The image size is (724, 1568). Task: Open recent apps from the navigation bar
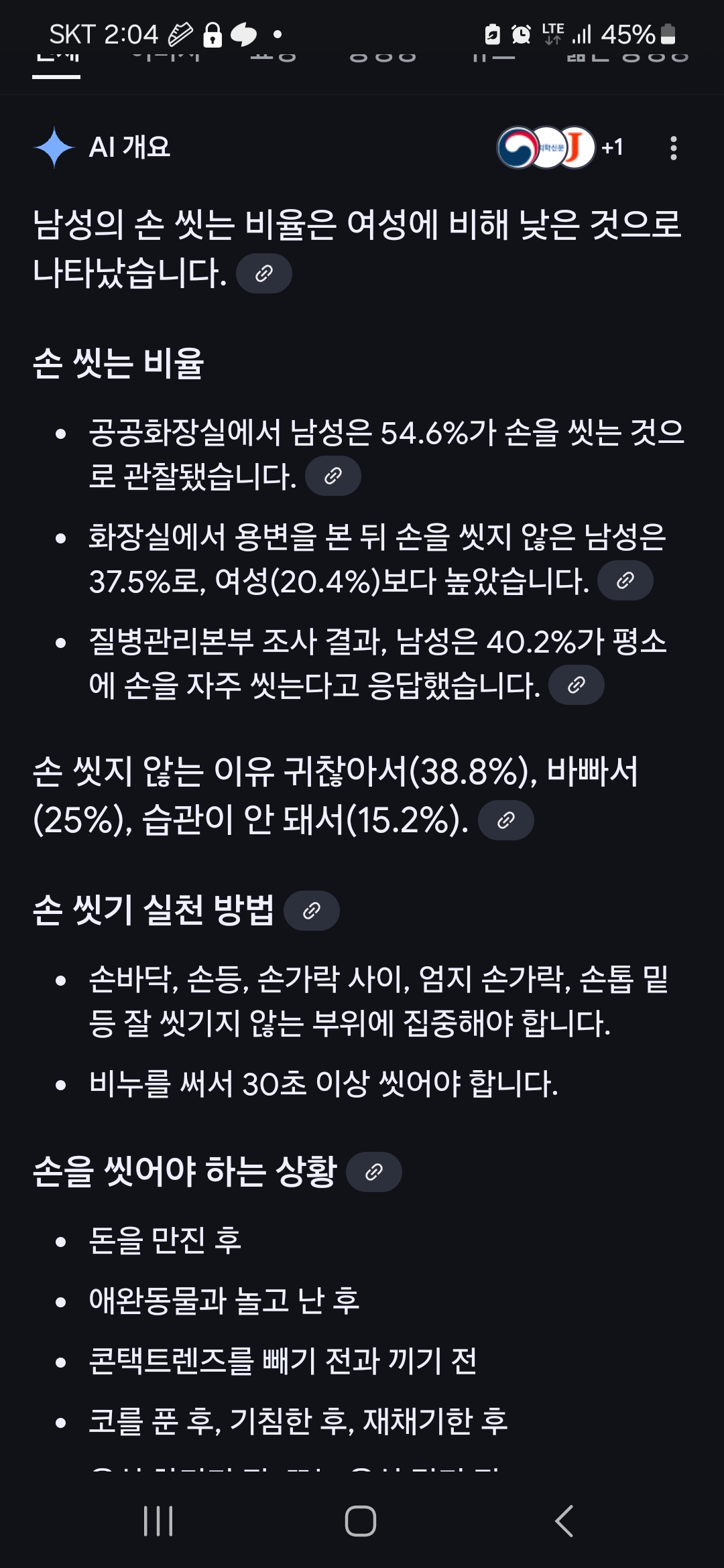(x=159, y=1520)
